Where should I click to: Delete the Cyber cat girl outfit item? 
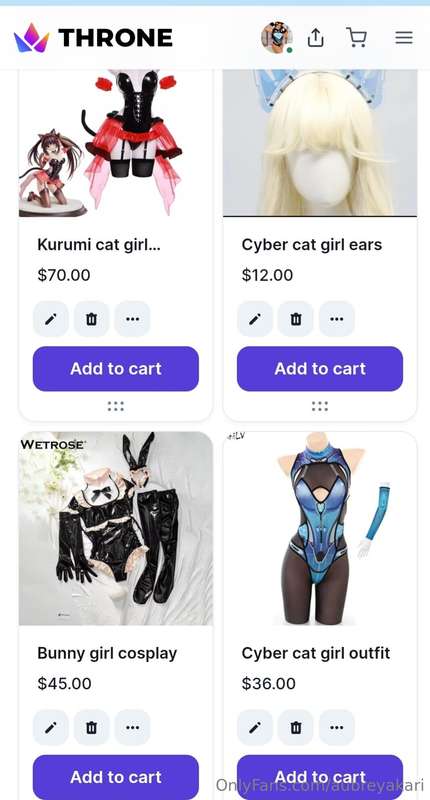295,727
